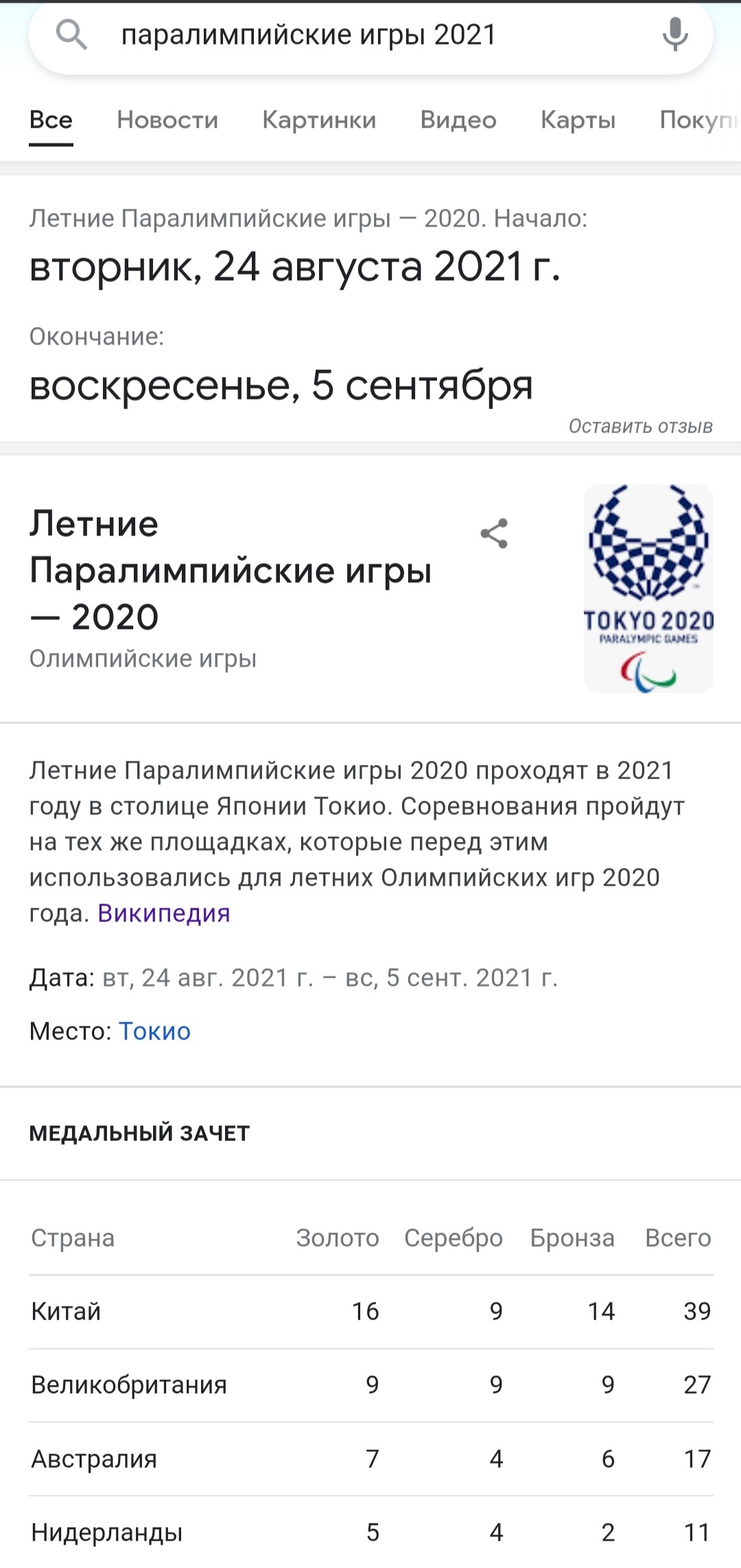Switch to the Карты tab
The height and width of the screenshot is (1568, 741).
pyautogui.click(x=578, y=120)
